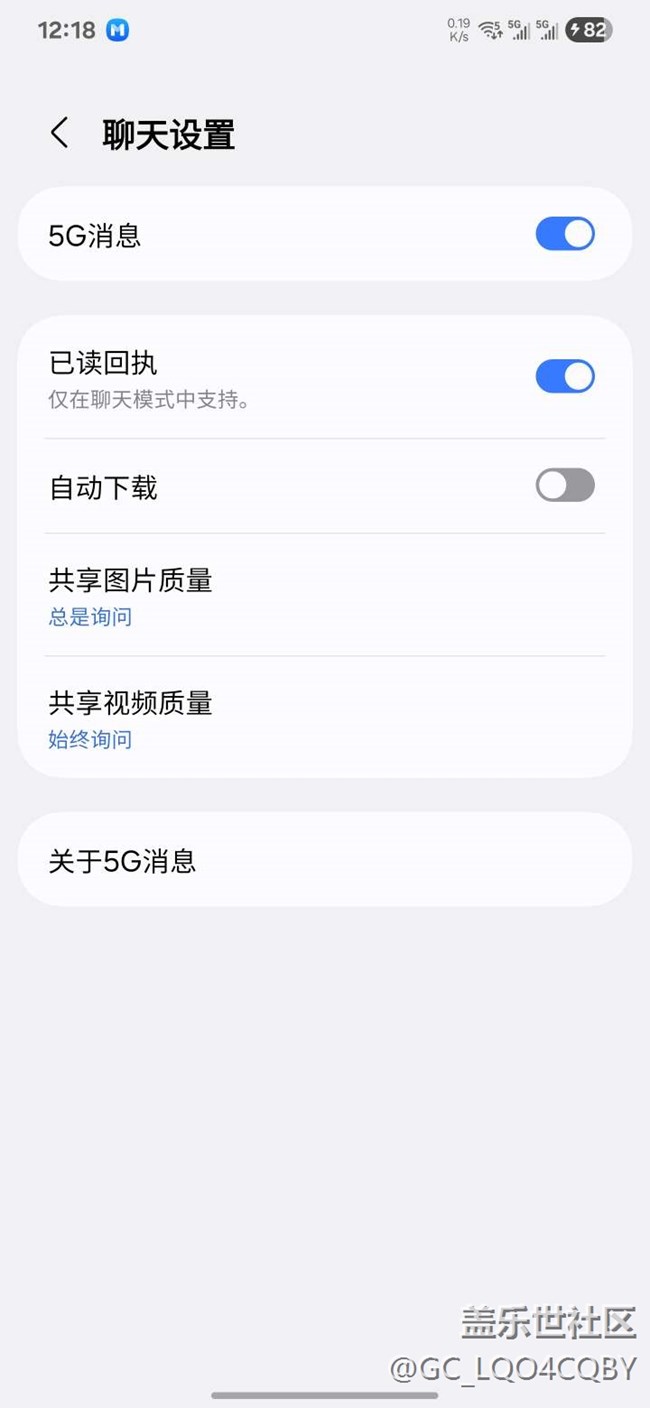Disable the 已读回执 toggle
Image resolution: width=650 pixels, height=1408 pixels.
click(x=565, y=376)
